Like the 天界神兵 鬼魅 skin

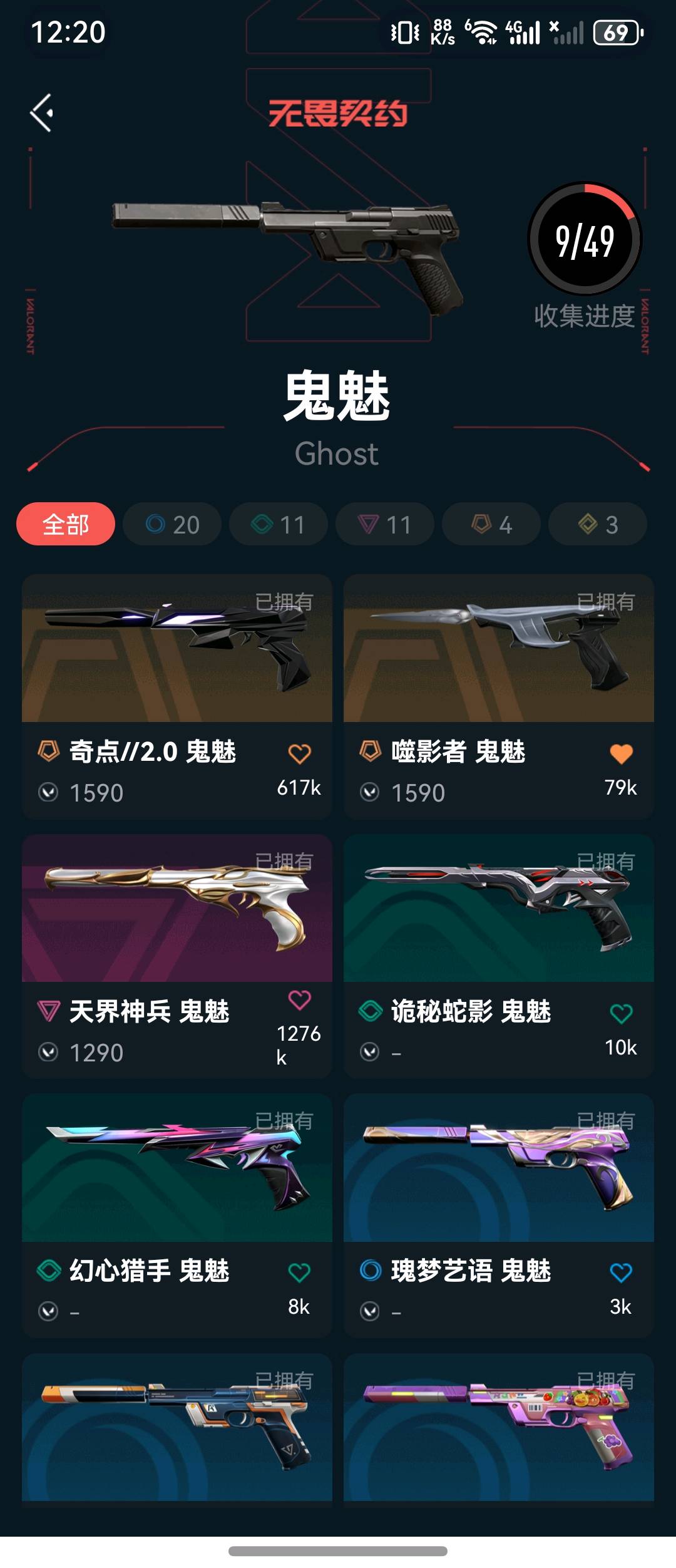point(299,1000)
